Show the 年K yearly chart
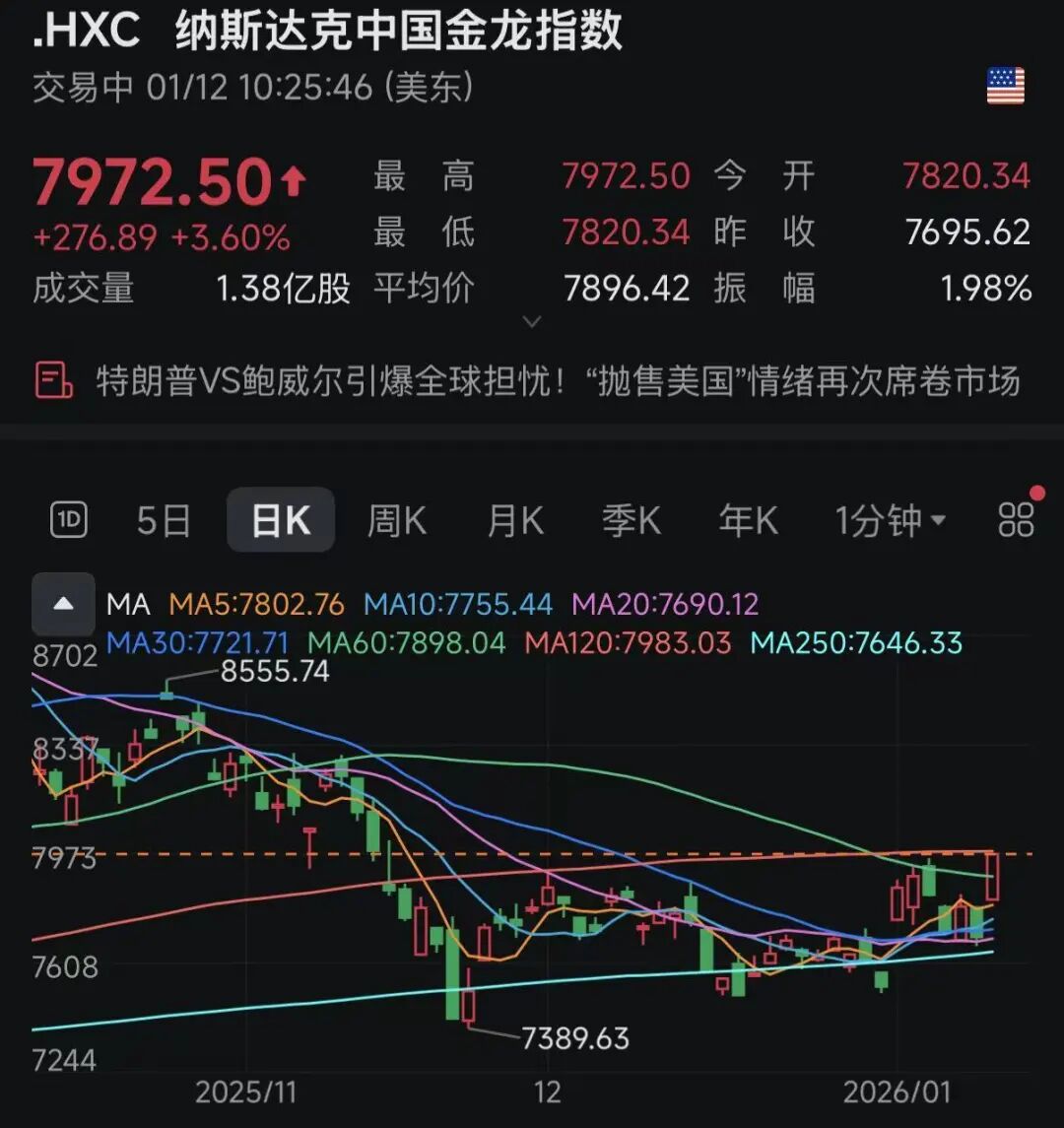1064x1128 pixels. (x=748, y=520)
